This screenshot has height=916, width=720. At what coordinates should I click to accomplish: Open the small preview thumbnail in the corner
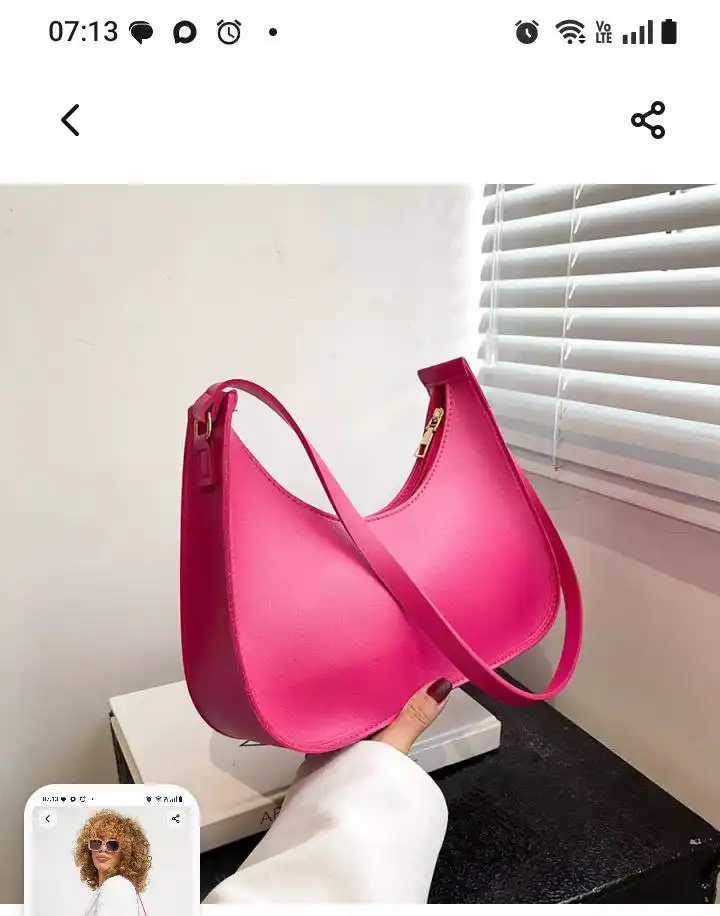click(x=111, y=852)
